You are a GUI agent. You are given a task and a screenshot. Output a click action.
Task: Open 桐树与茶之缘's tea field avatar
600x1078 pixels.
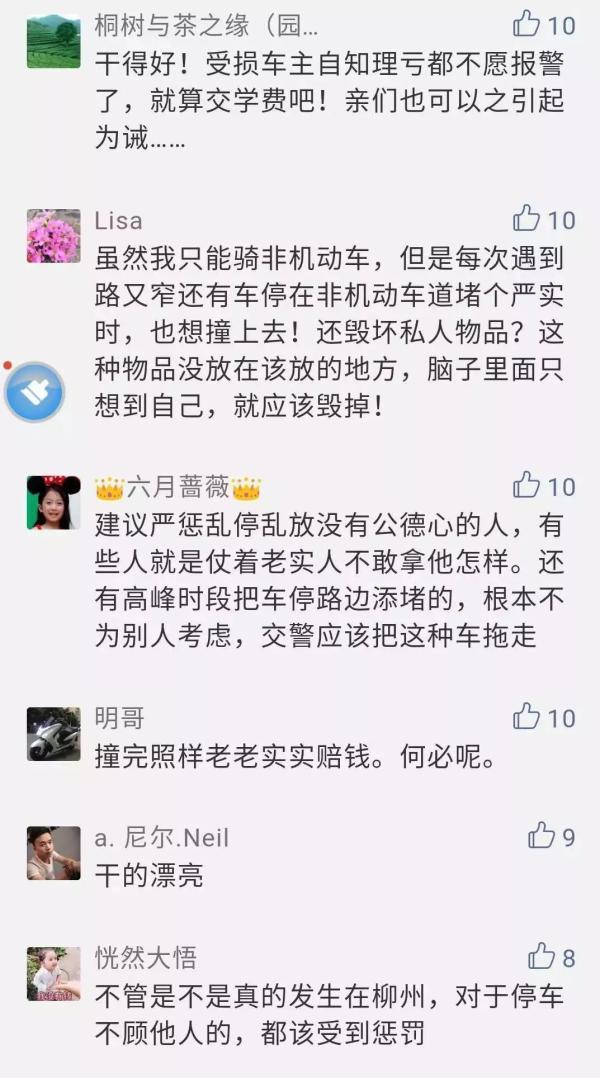[x=54, y=41]
